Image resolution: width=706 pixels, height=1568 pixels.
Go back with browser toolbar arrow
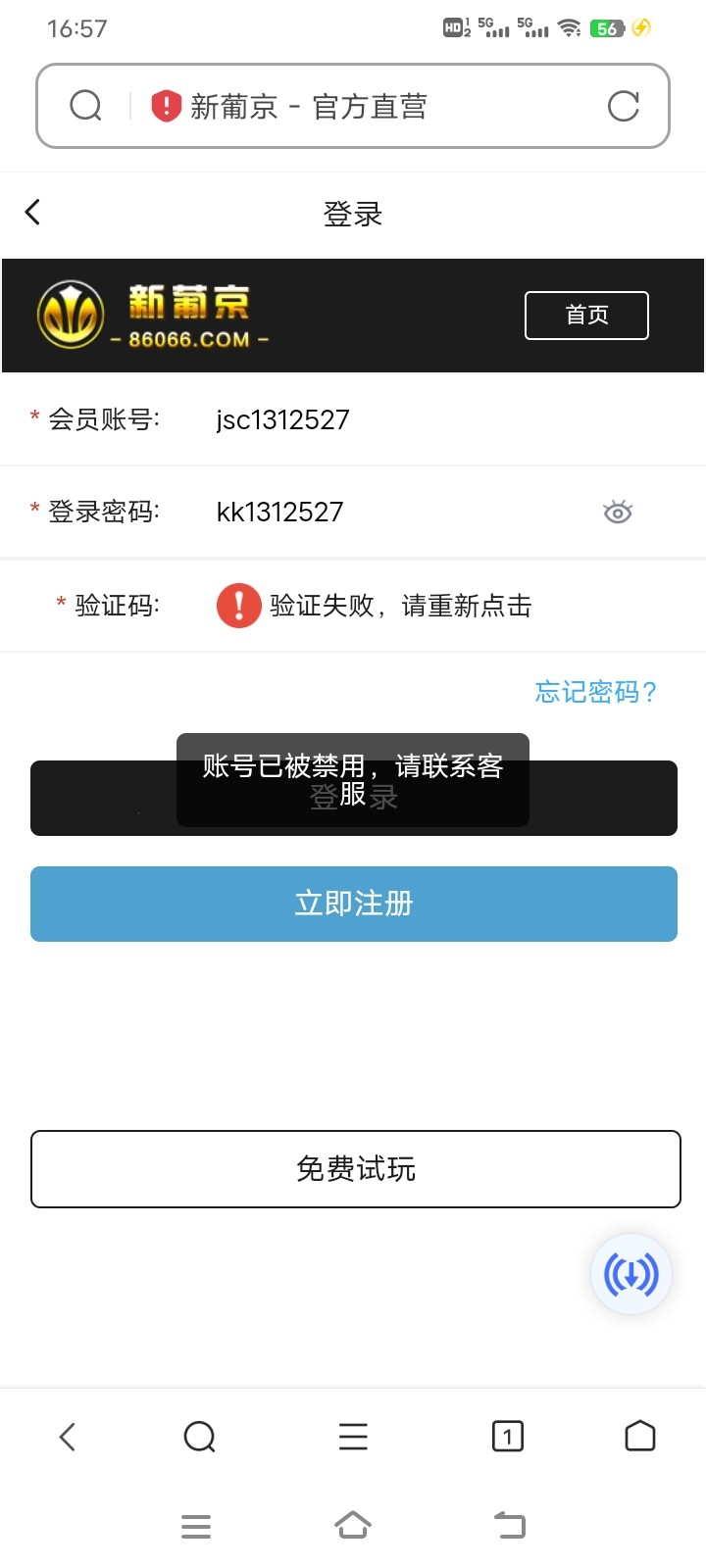[x=67, y=1437]
